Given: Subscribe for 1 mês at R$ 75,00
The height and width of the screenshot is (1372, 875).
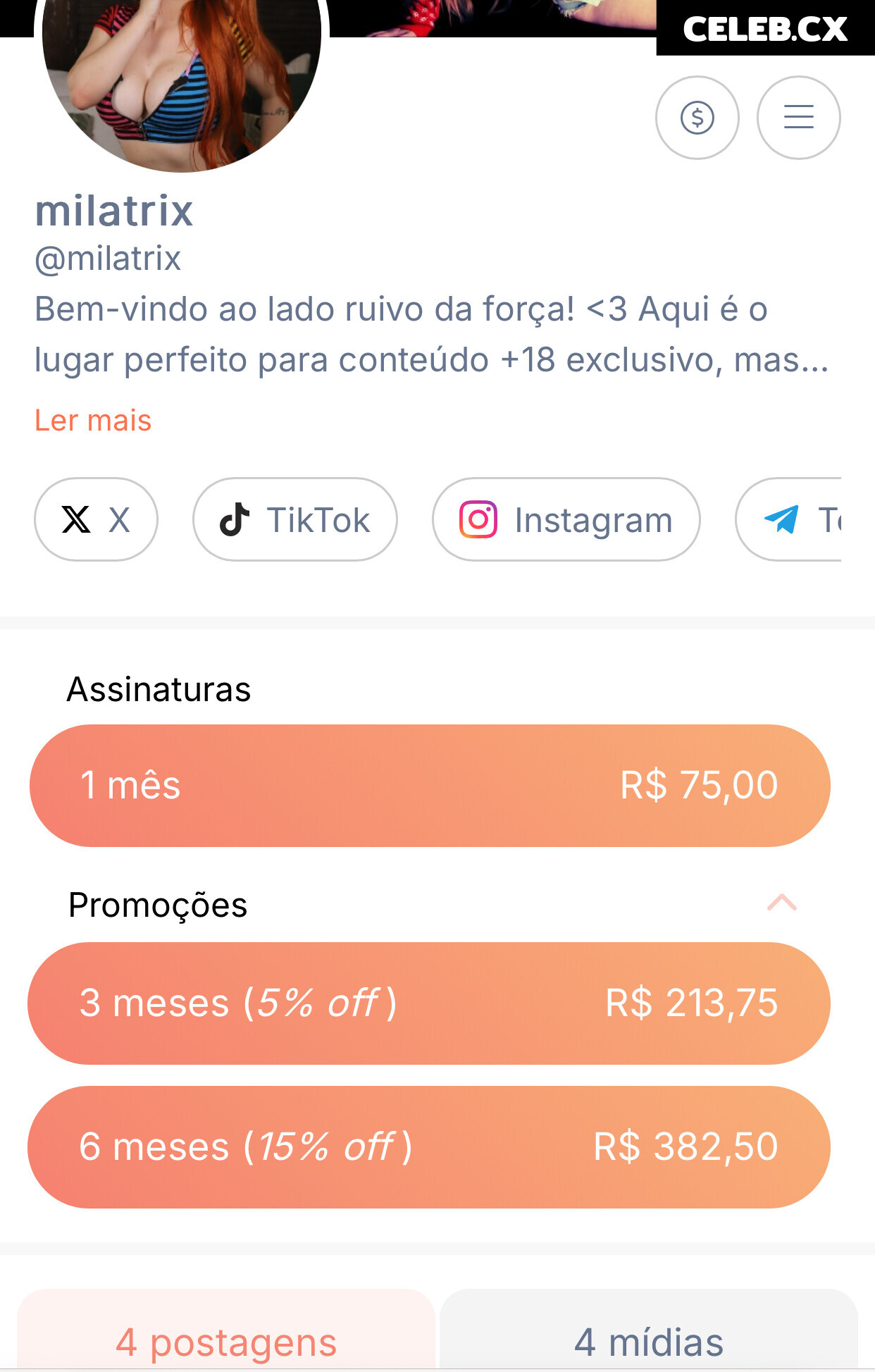Looking at the screenshot, I should click(x=430, y=786).
